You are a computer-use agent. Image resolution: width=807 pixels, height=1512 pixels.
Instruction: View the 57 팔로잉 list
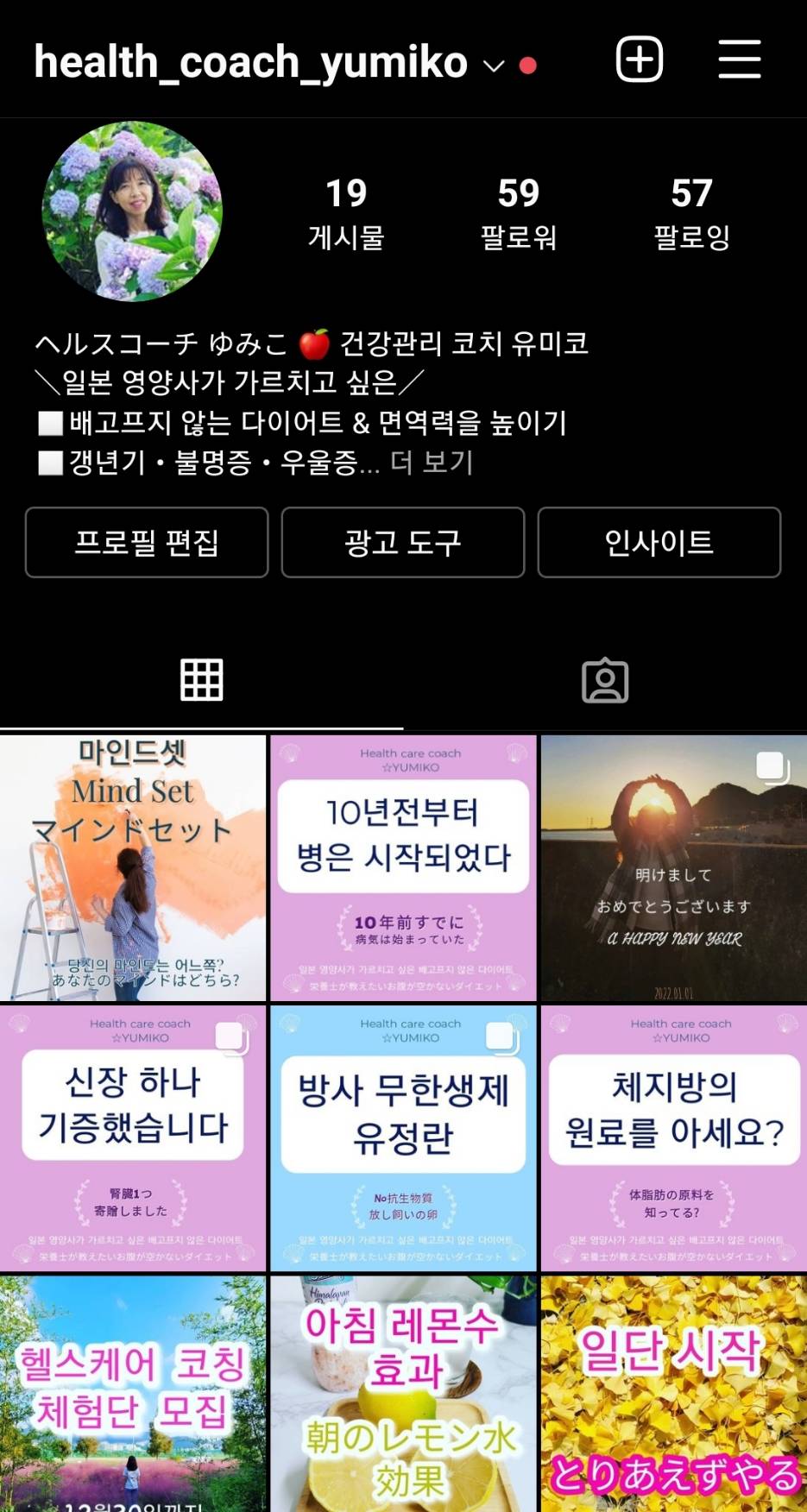(692, 213)
